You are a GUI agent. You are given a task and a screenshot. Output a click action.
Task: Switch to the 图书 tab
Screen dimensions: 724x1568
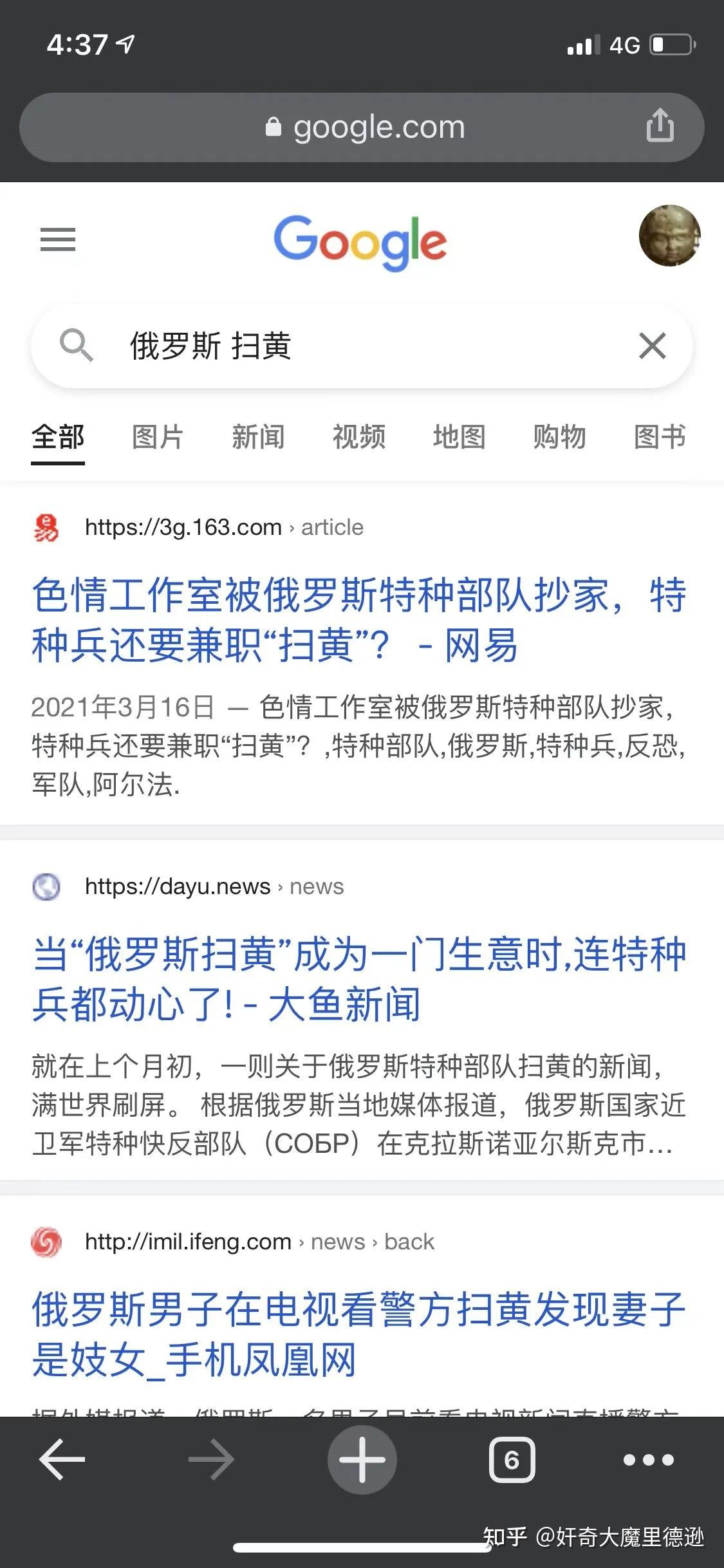click(x=660, y=437)
